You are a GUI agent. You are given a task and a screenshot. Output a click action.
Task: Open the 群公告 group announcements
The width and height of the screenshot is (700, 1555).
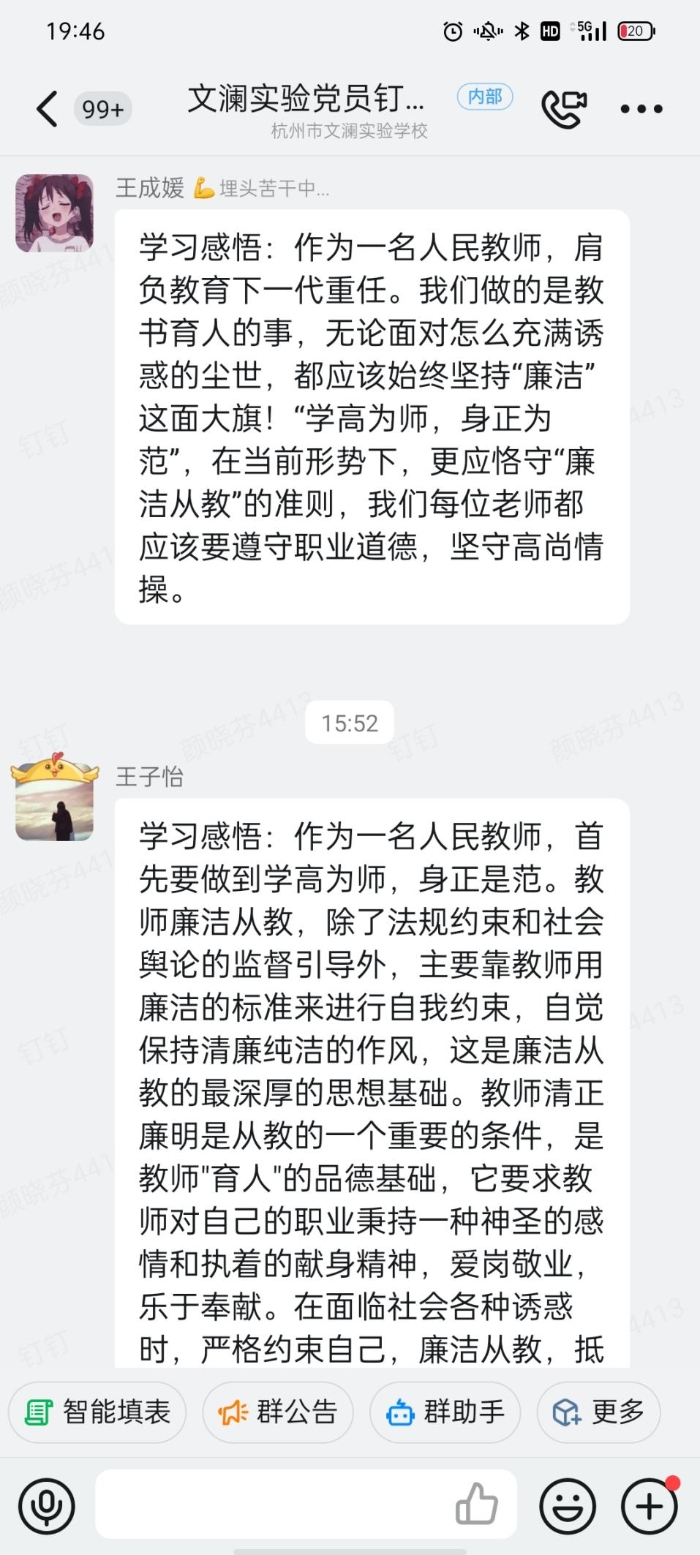278,1412
